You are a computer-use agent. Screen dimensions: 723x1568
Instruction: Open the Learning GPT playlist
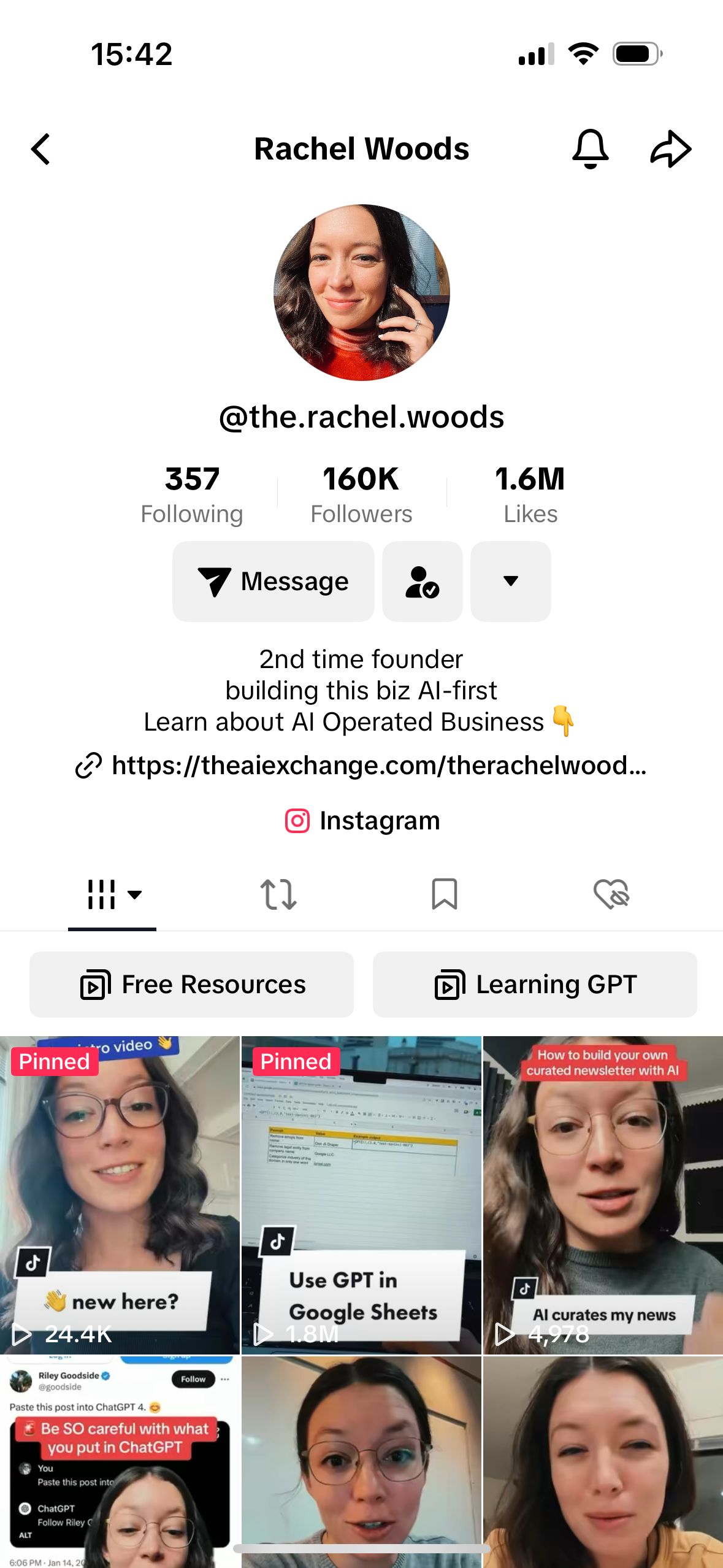pos(535,985)
